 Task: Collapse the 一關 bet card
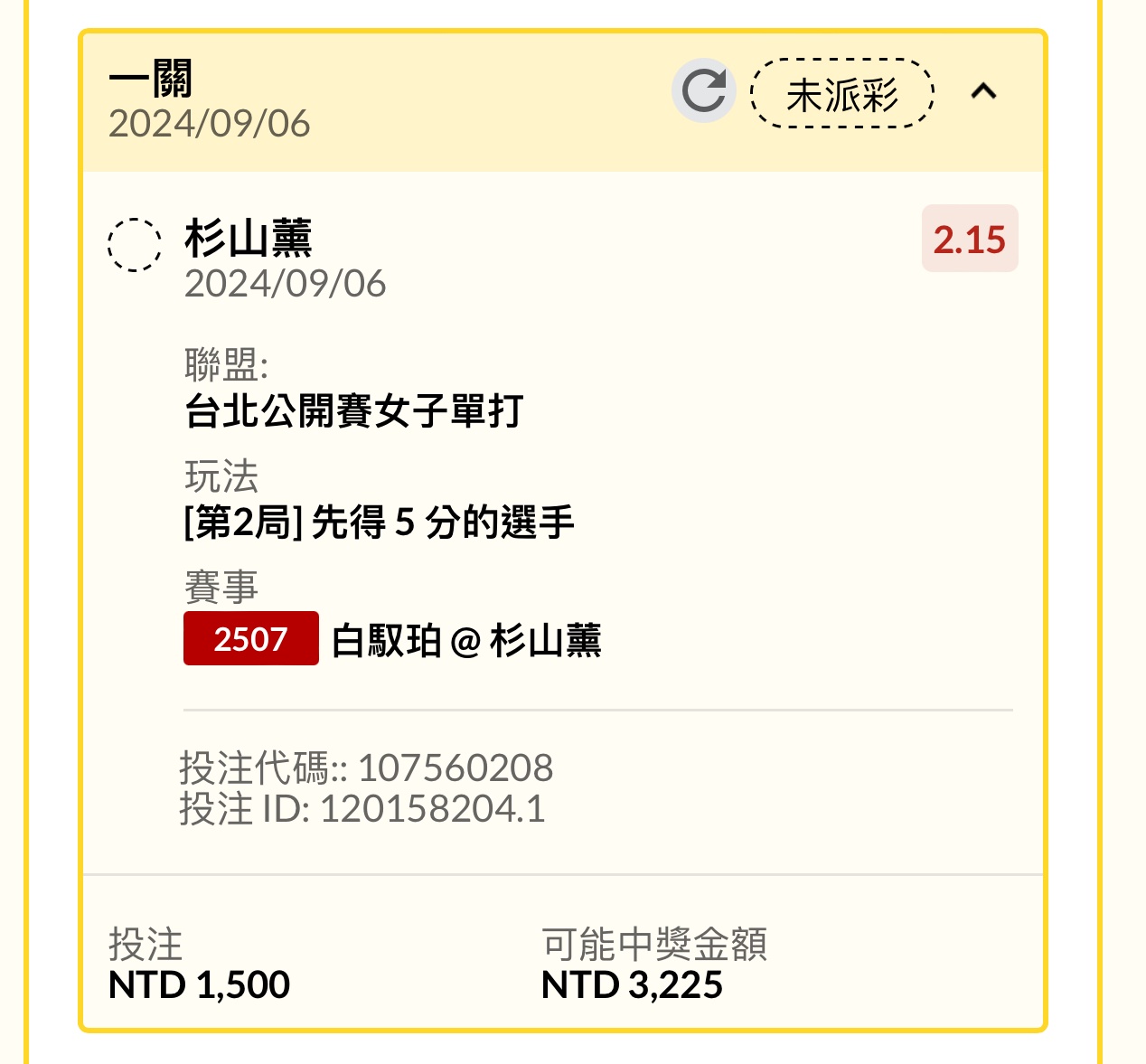click(x=983, y=91)
